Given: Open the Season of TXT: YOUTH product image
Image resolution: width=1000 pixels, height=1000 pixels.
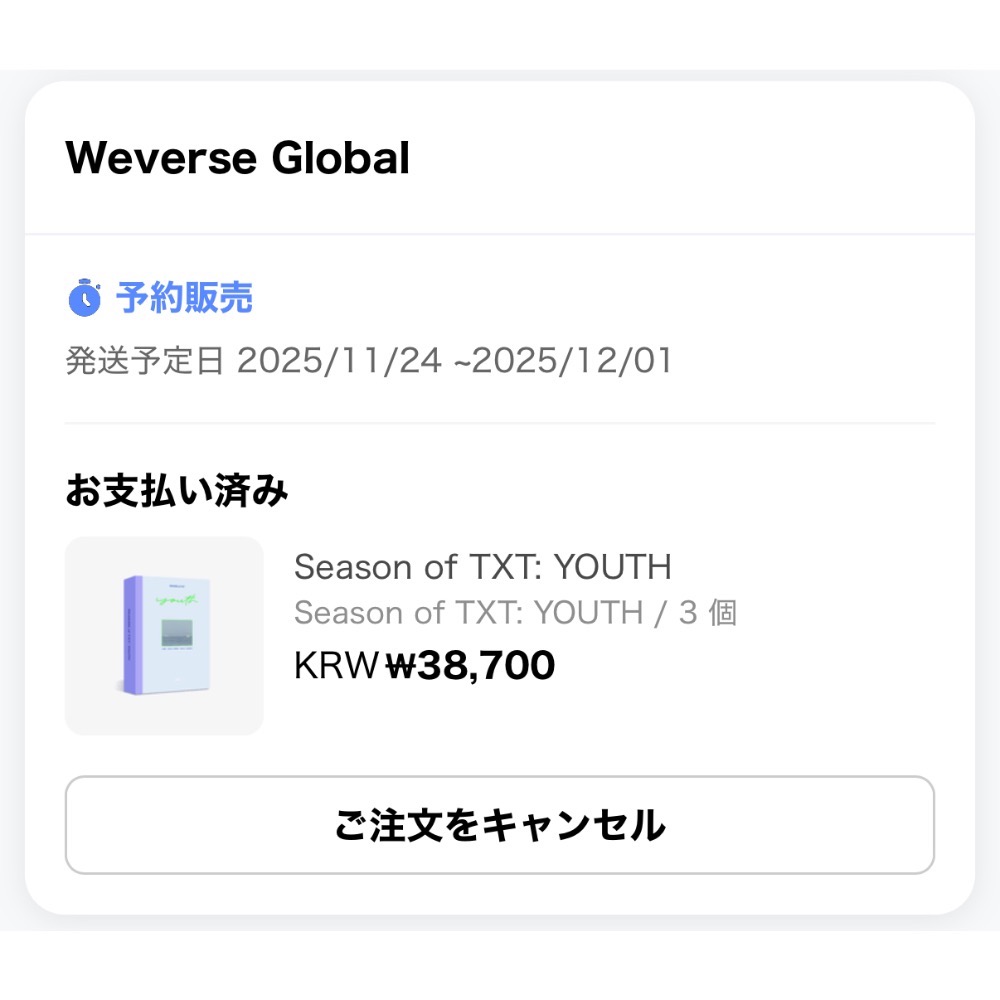Looking at the screenshot, I should click(x=164, y=636).
